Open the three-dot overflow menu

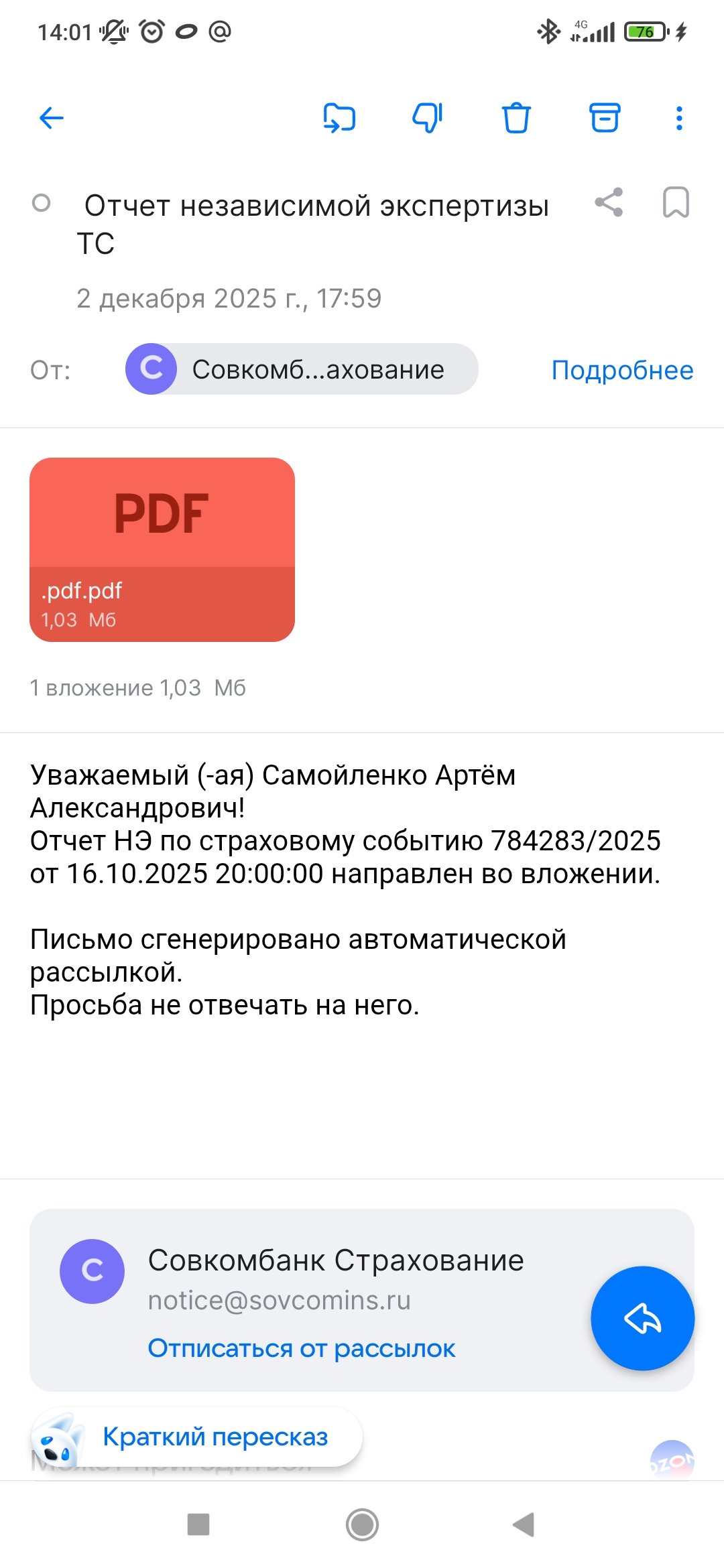pos(679,119)
